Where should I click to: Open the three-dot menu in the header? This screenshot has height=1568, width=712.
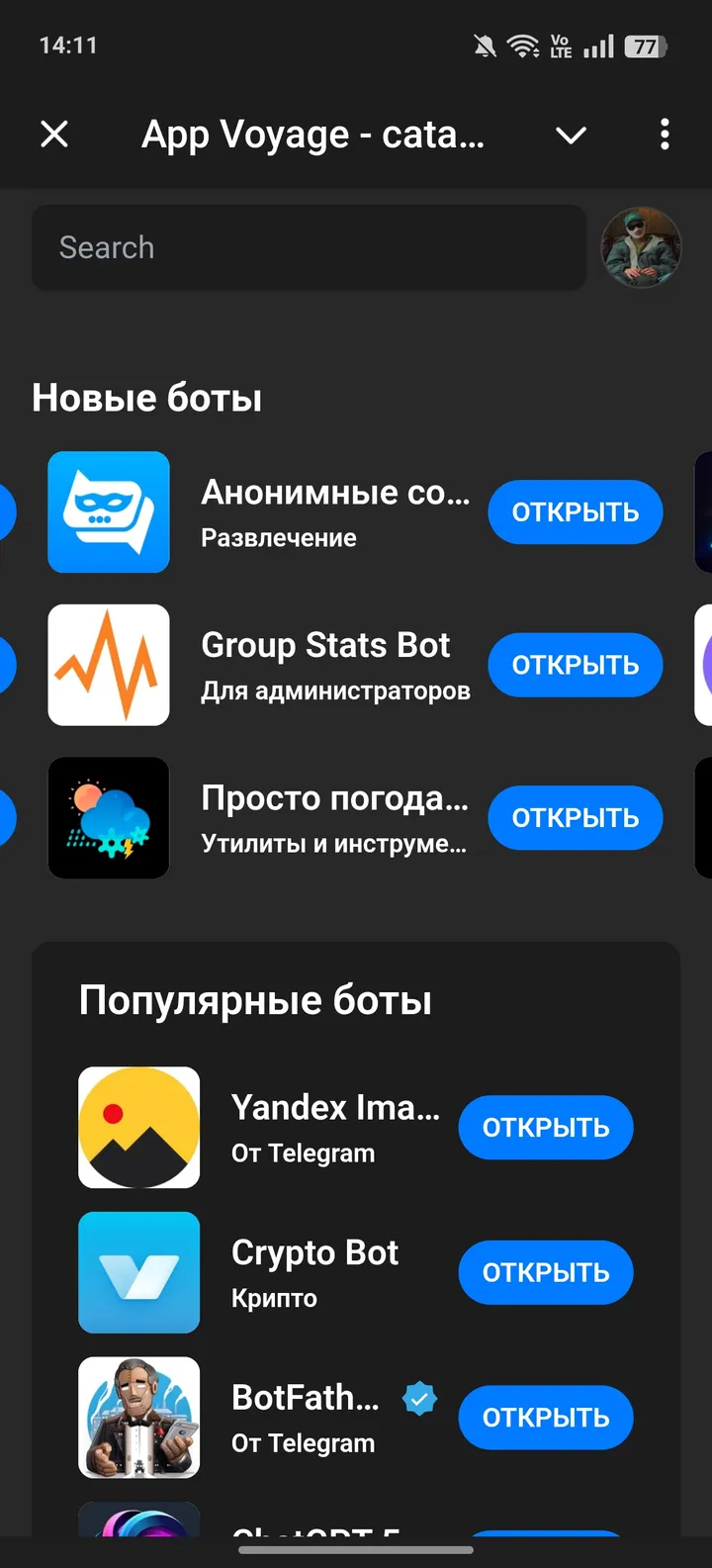click(665, 135)
